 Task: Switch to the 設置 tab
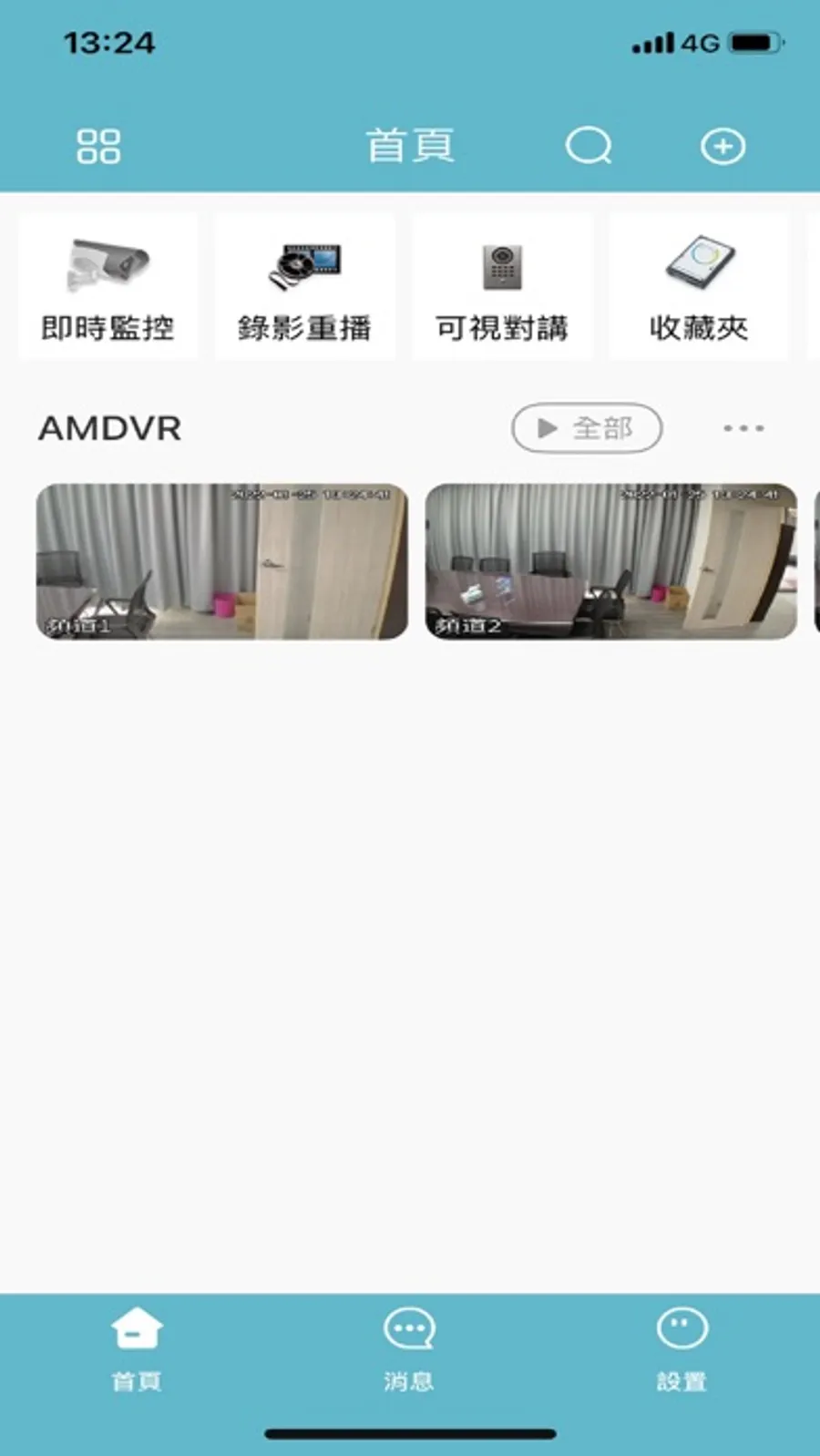click(682, 1348)
